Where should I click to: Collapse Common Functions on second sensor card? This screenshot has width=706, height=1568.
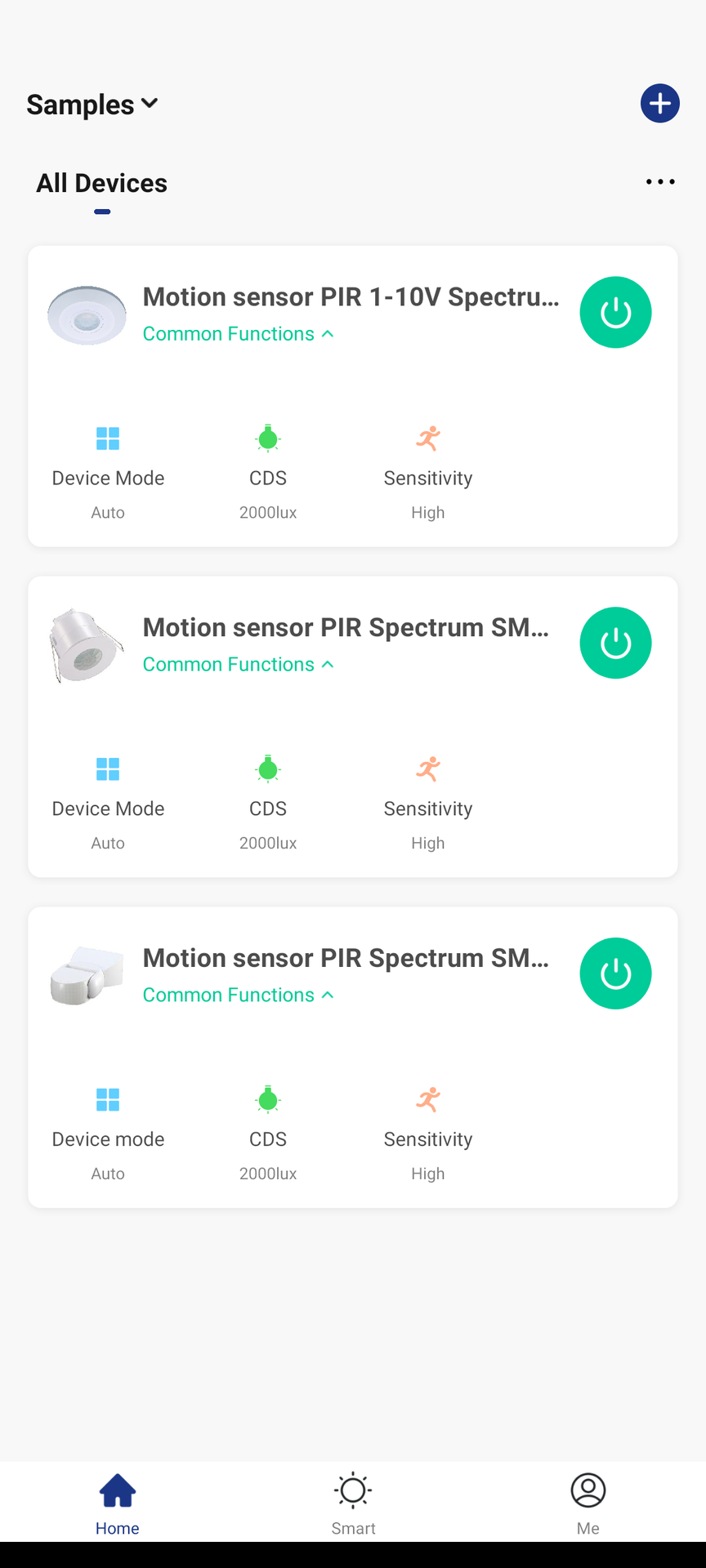tap(238, 664)
